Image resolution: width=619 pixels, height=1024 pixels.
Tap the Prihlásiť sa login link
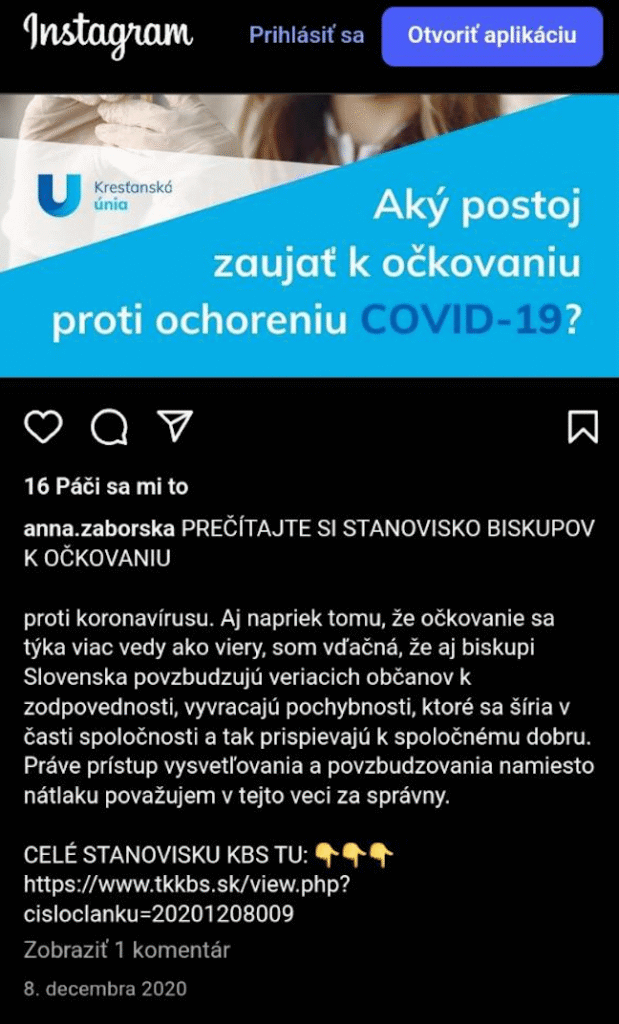point(306,35)
